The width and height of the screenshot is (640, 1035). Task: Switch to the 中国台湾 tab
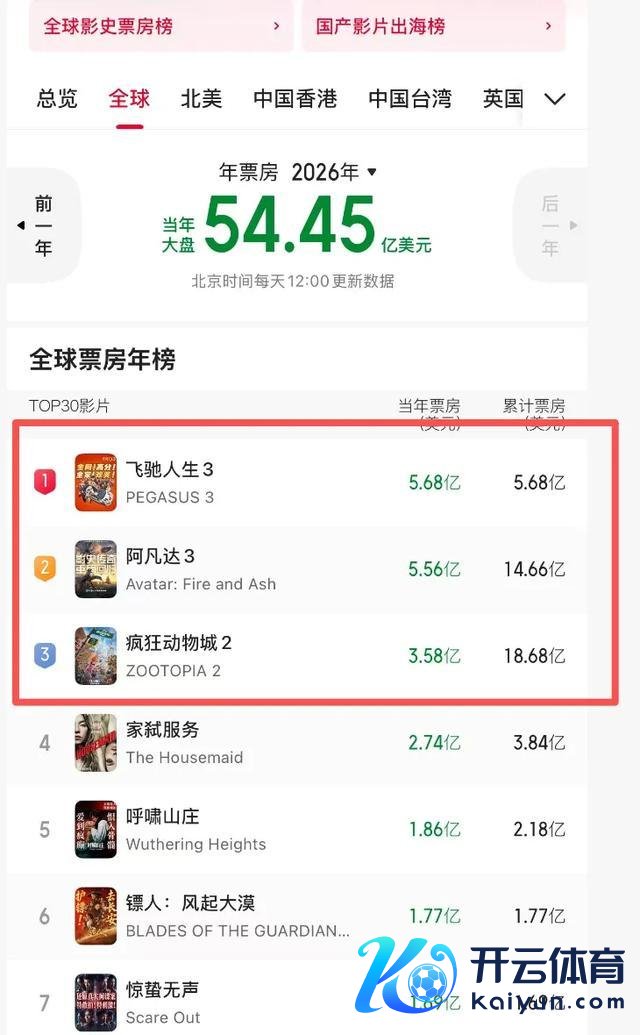(409, 98)
